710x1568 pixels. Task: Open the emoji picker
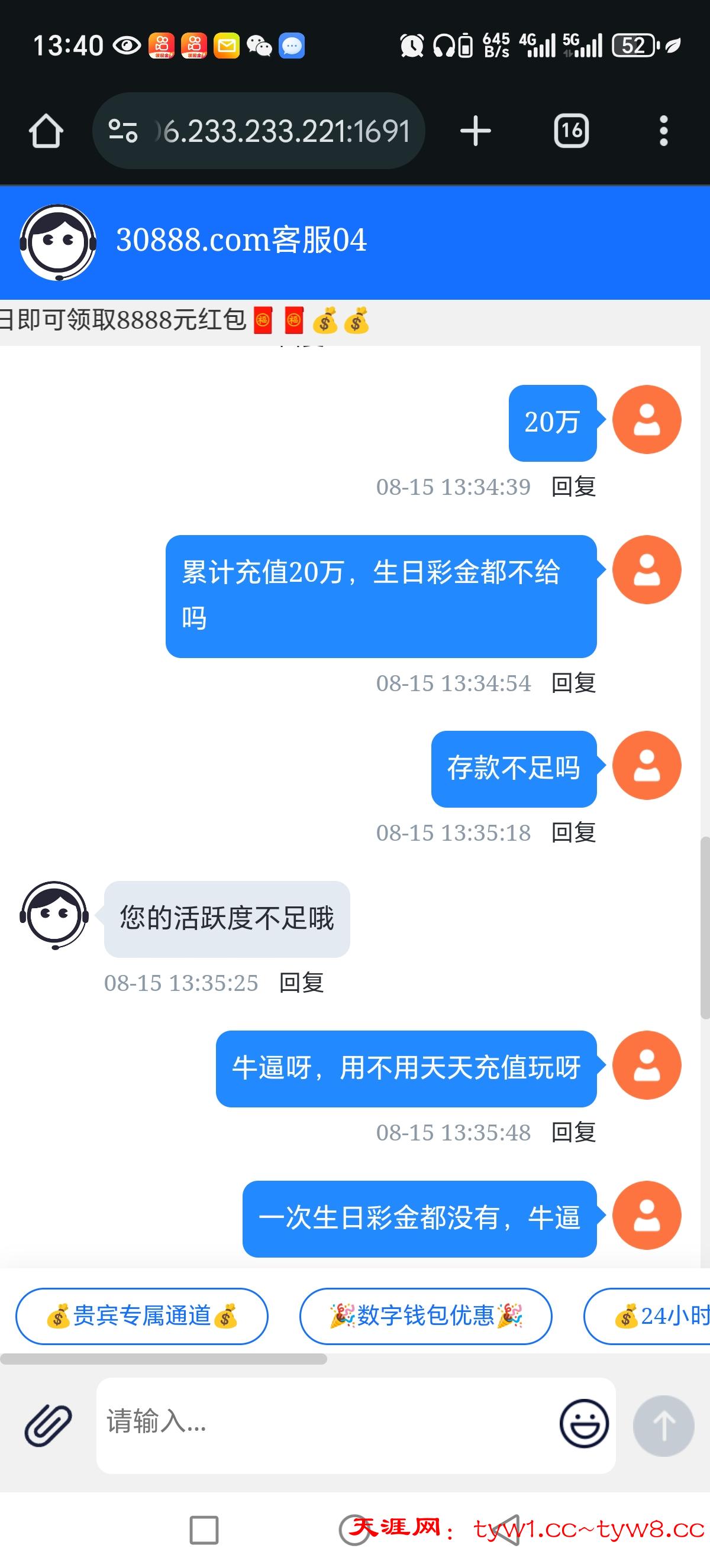584,1423
